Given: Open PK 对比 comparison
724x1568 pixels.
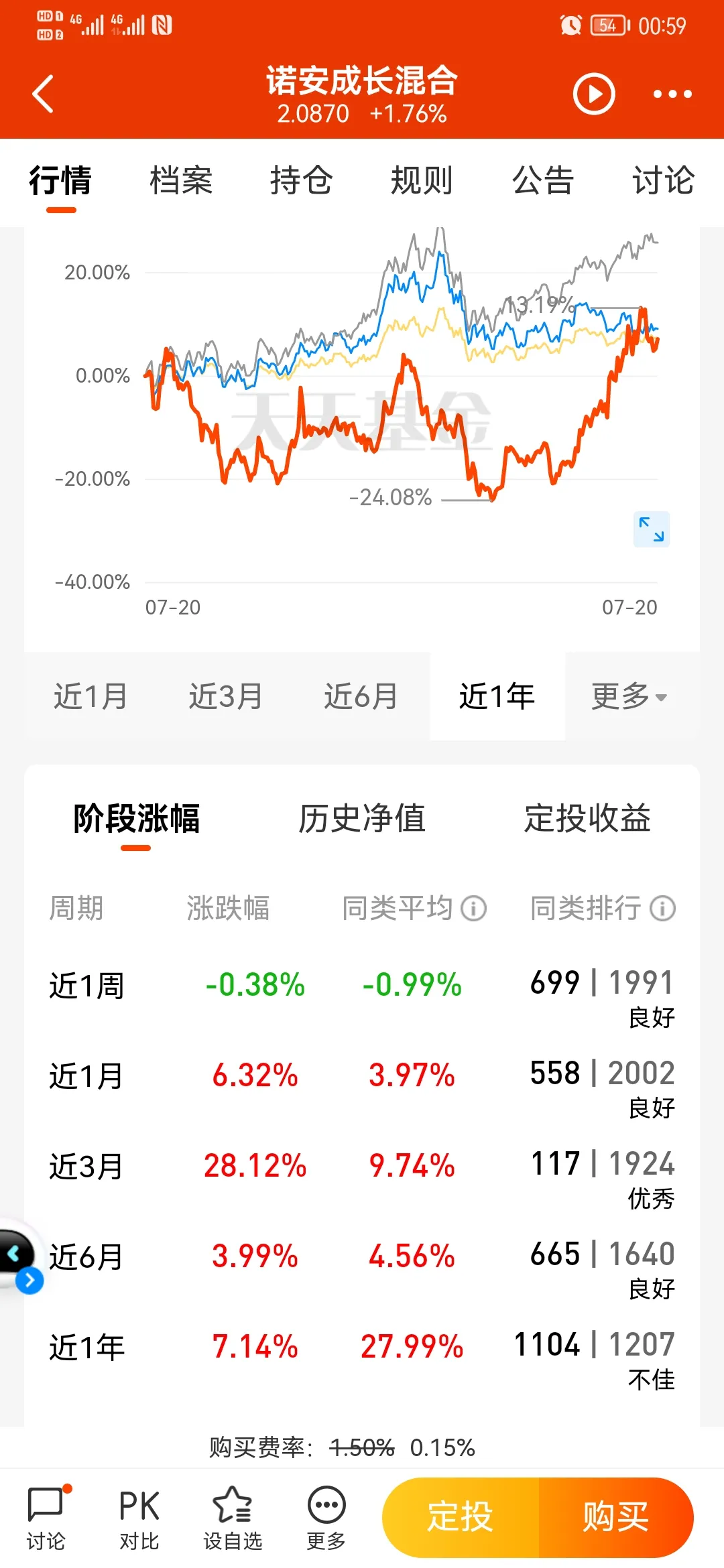Looking at the screenshot, I should 139,1518.
